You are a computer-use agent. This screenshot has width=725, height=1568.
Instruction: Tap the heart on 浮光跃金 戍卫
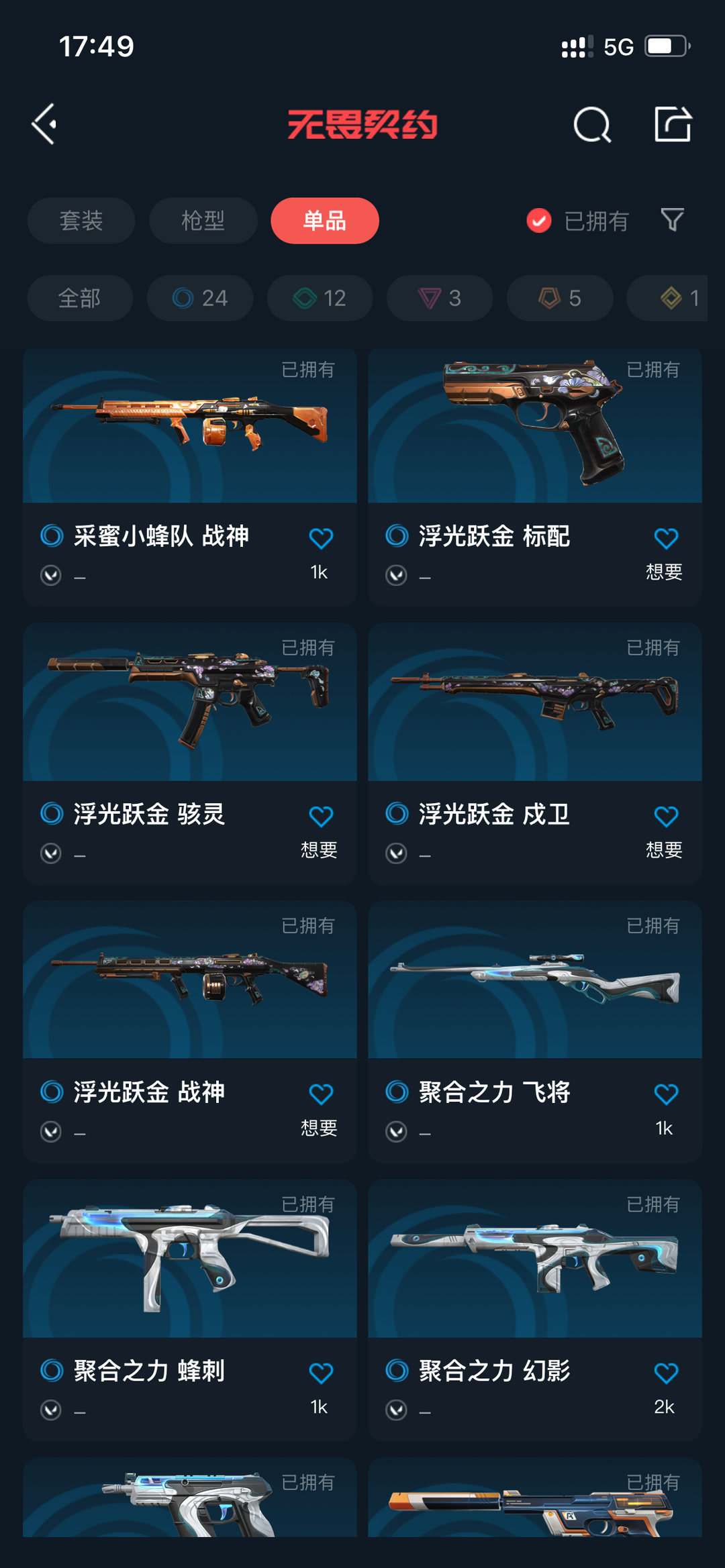point(666,817)
